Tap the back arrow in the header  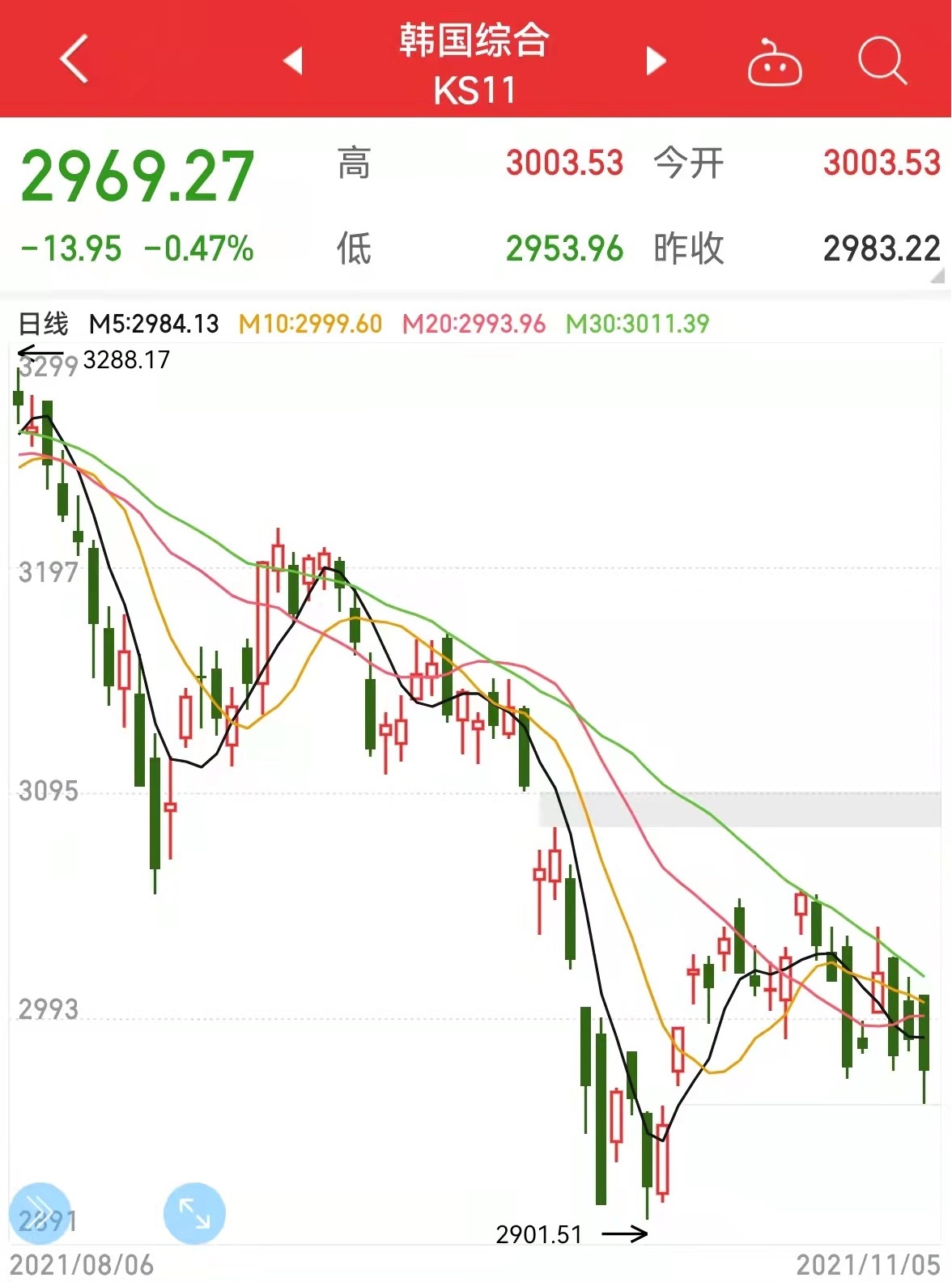pos(71,60)
